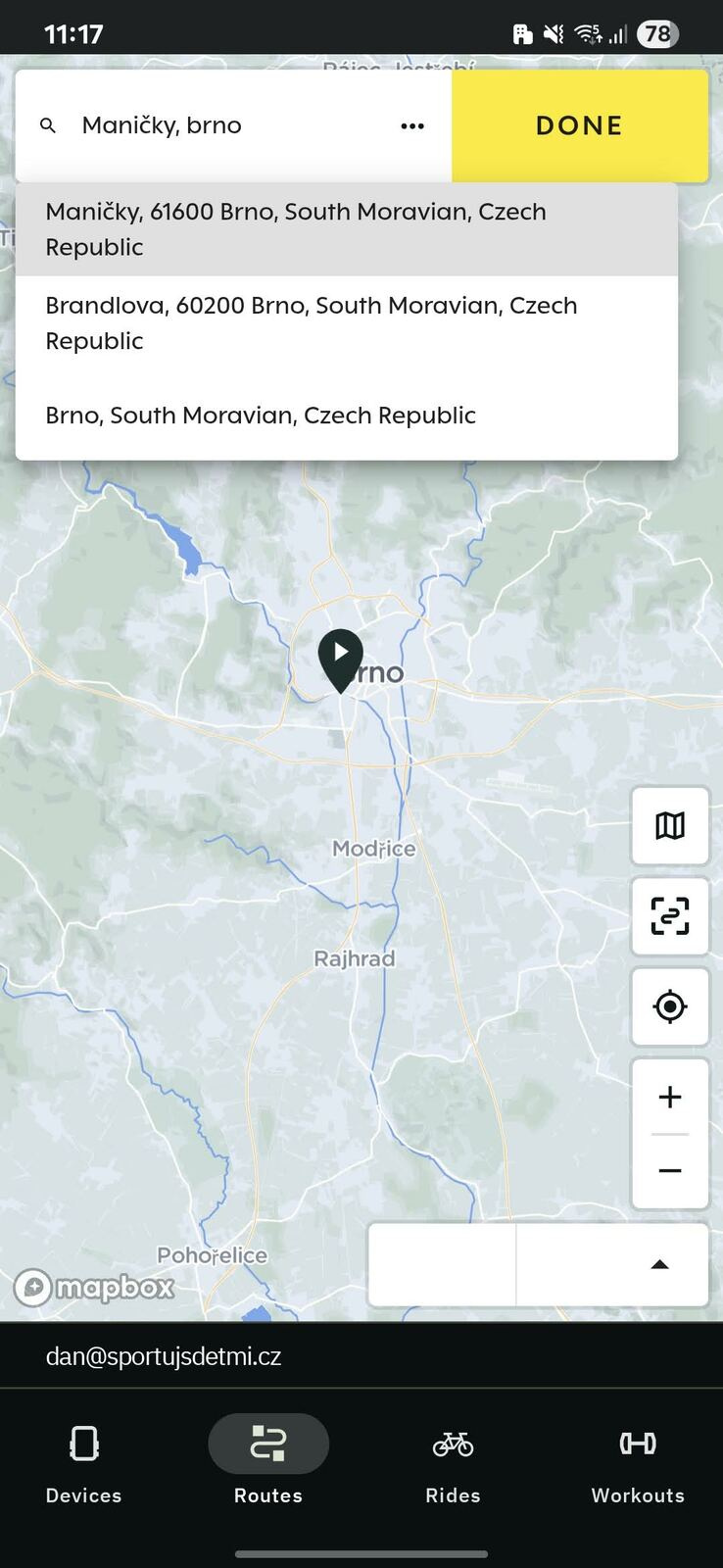The height and width of the screenshot is (1568, 723).
Task: Switch to the Devices tab
Action: [x=84, y=1460]
